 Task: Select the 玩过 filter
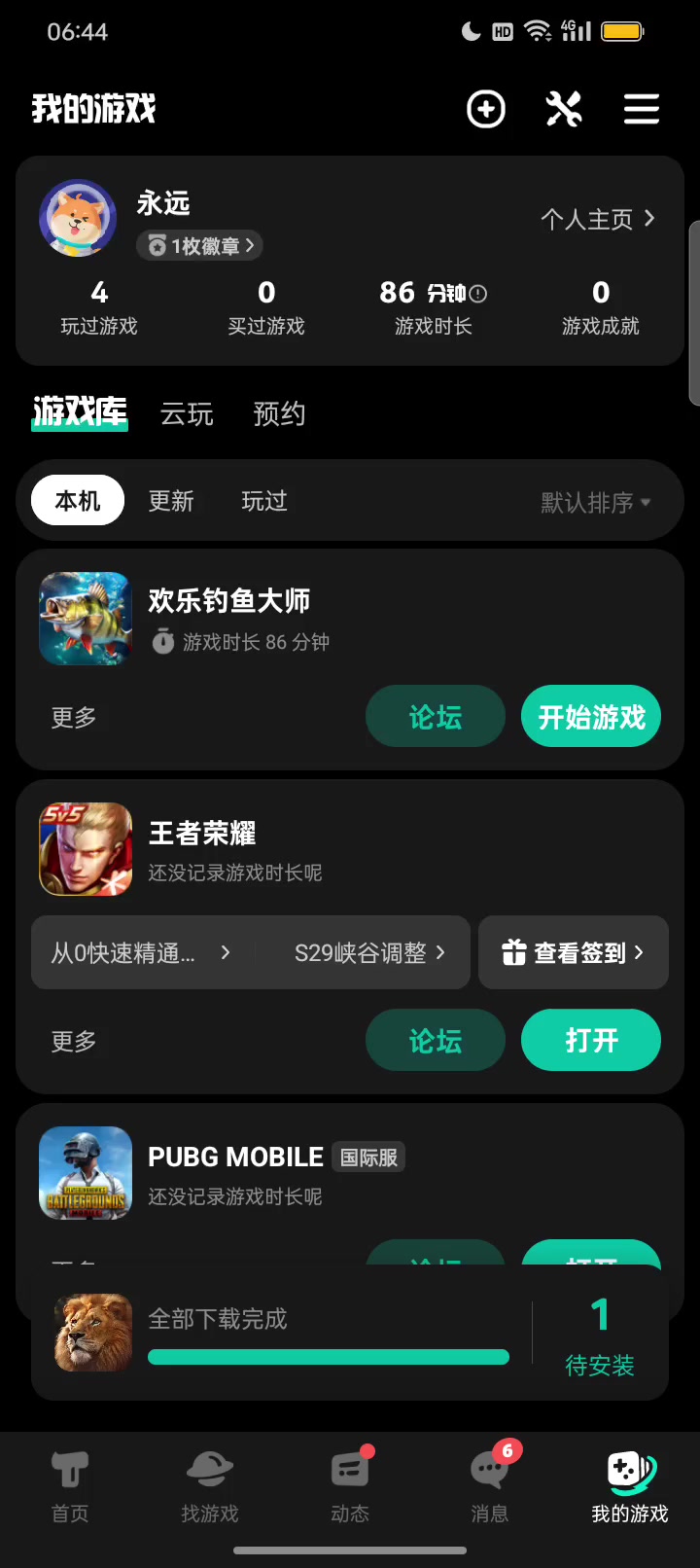(264, 501)
